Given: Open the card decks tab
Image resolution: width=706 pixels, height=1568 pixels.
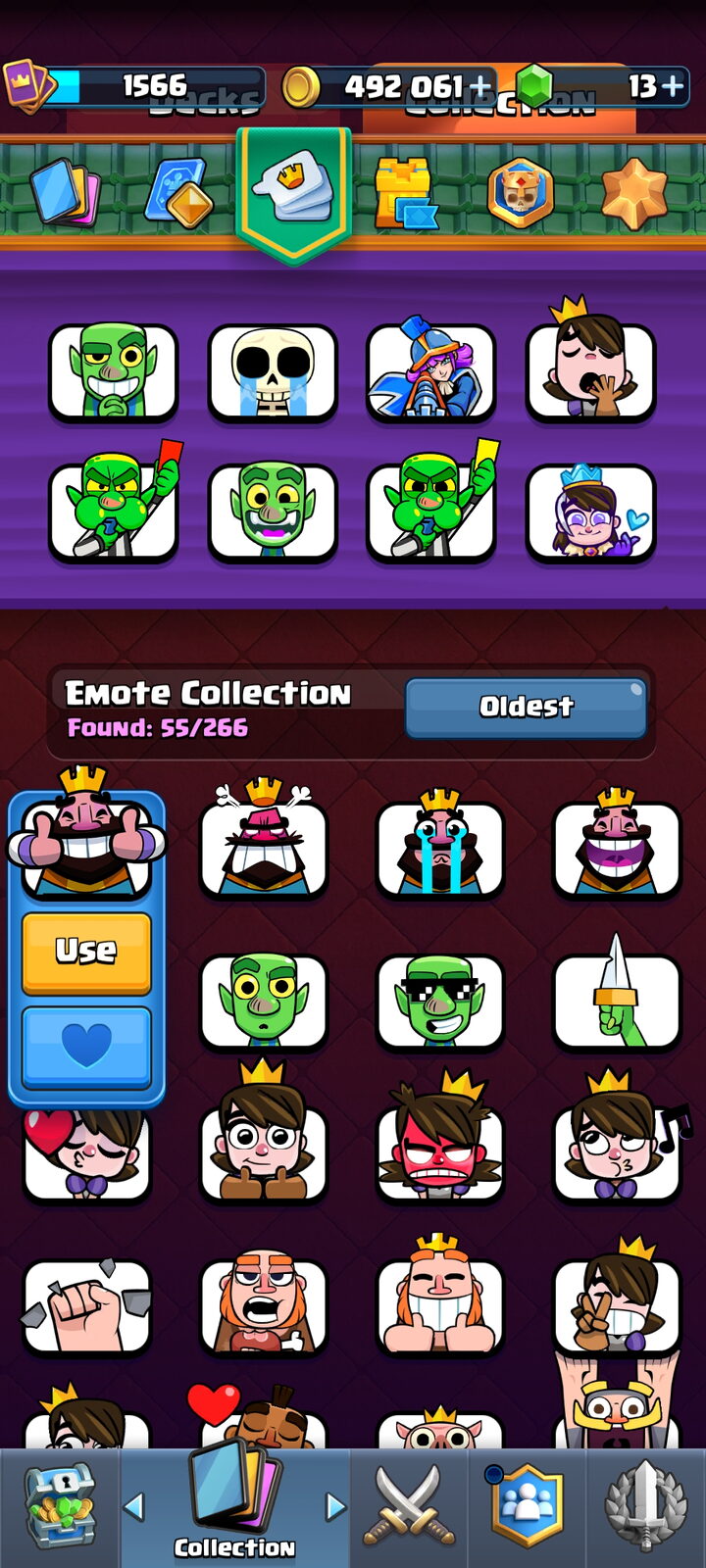Looking at the screenshot, I should click(x=65, y=192).
